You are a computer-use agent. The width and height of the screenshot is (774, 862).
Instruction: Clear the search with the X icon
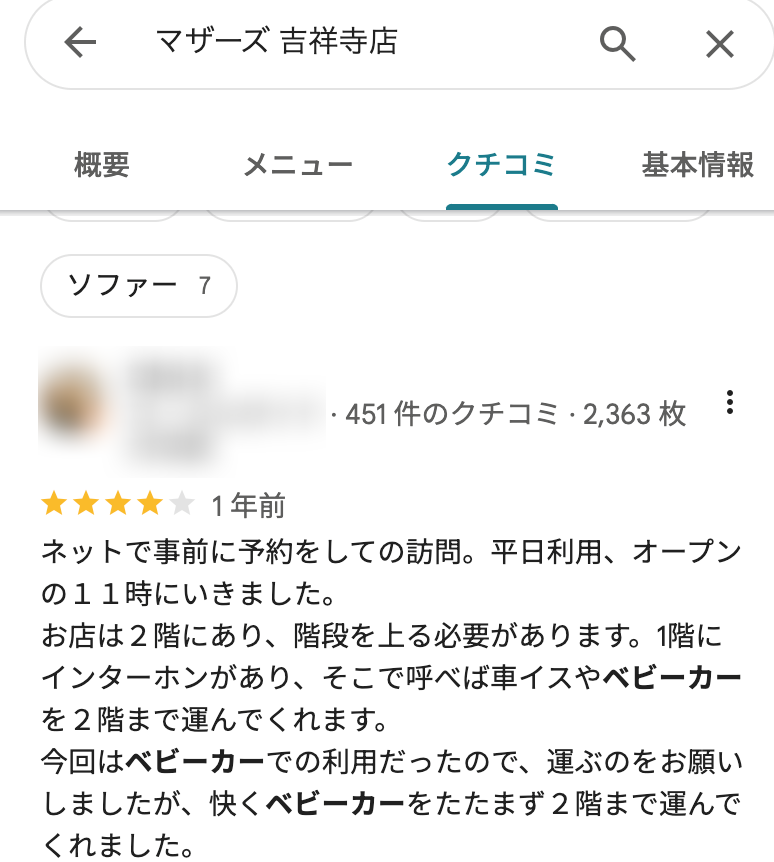pyautogui.click(x=719, y=43)
